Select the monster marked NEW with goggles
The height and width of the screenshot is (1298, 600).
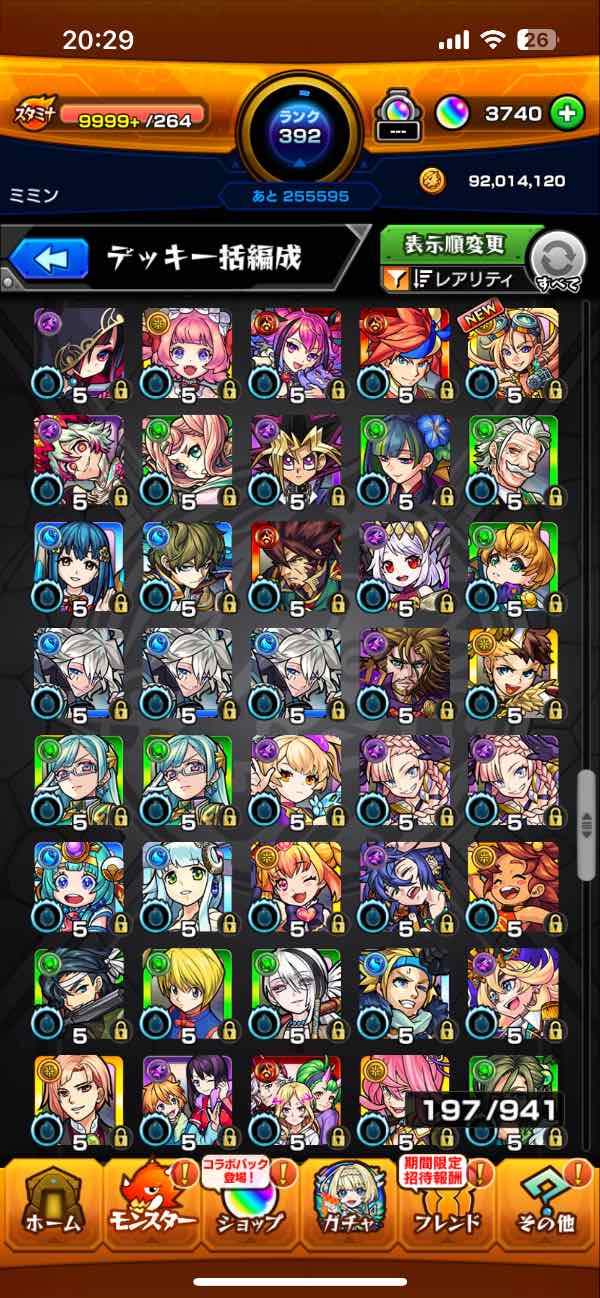[x=513, y=352]
